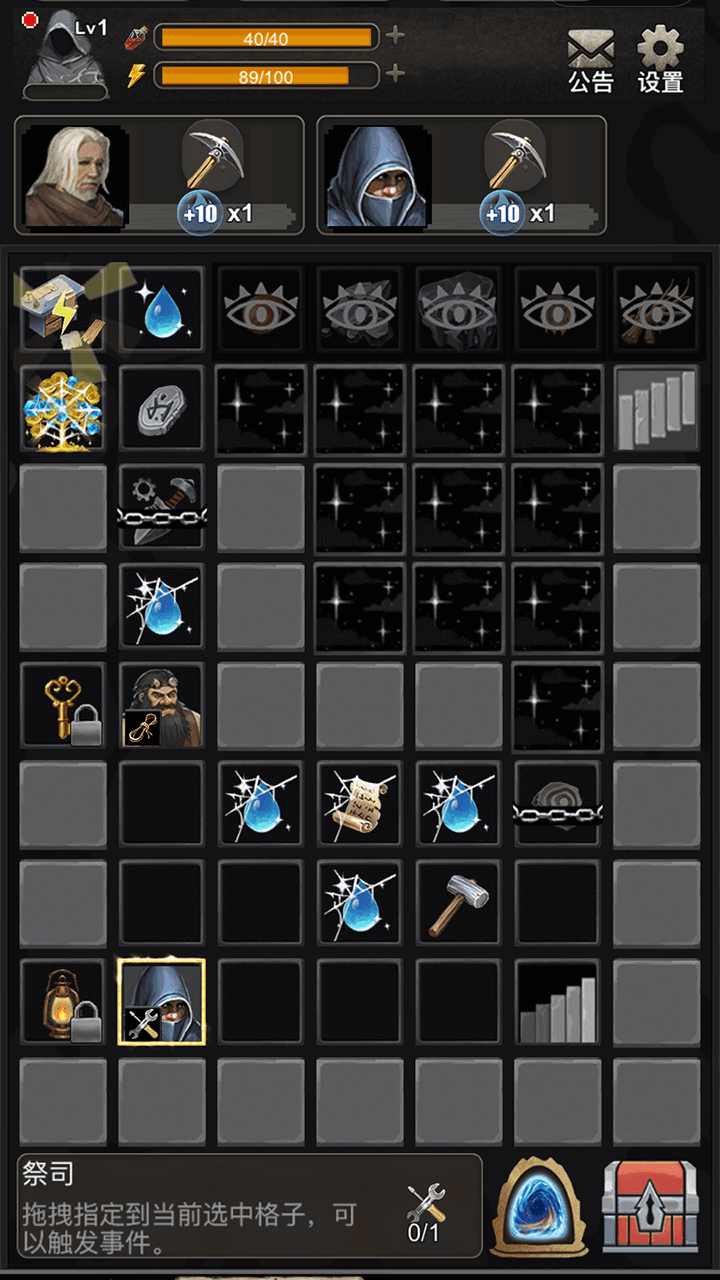
Task: Open the red treasure chest button
Action: click(x=650, y=1207)
